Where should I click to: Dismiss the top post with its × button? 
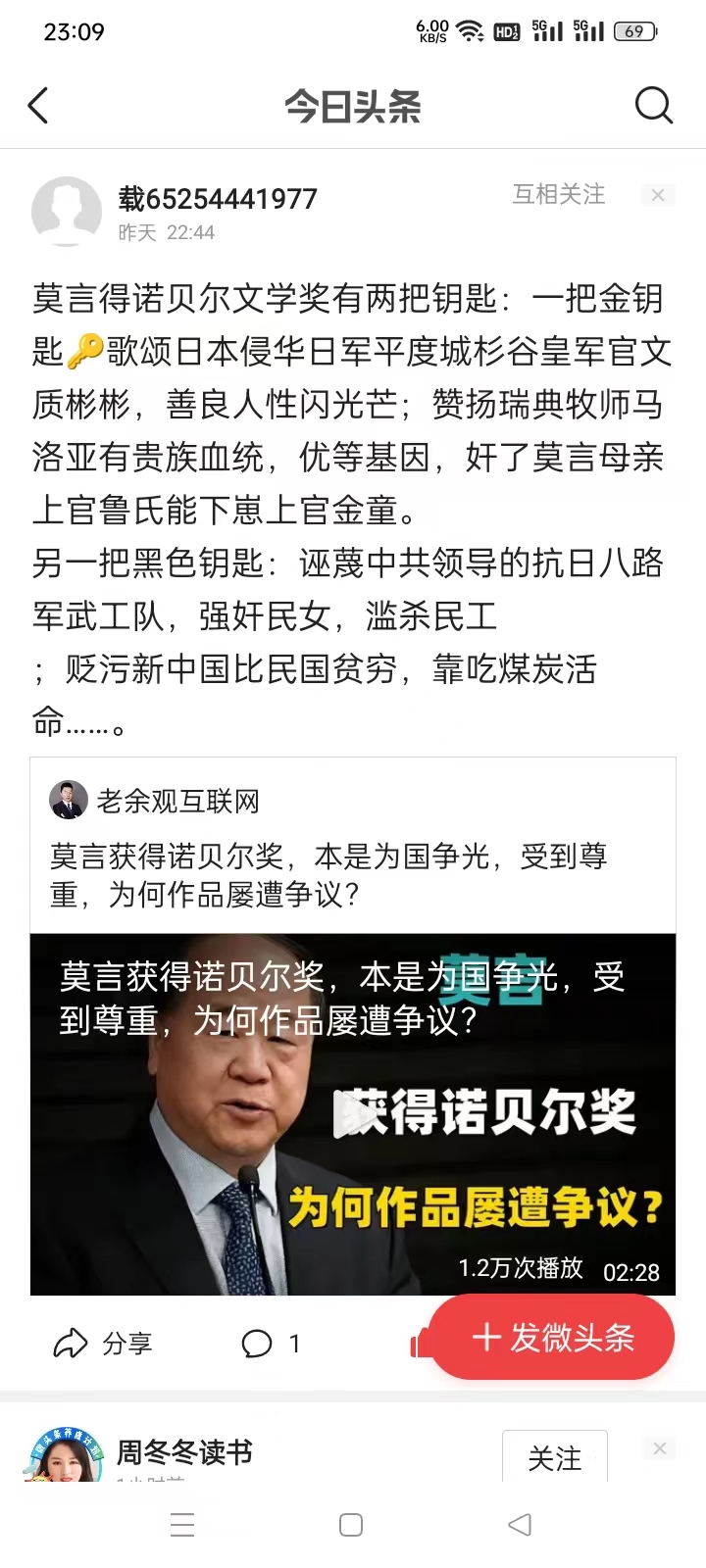657,195
